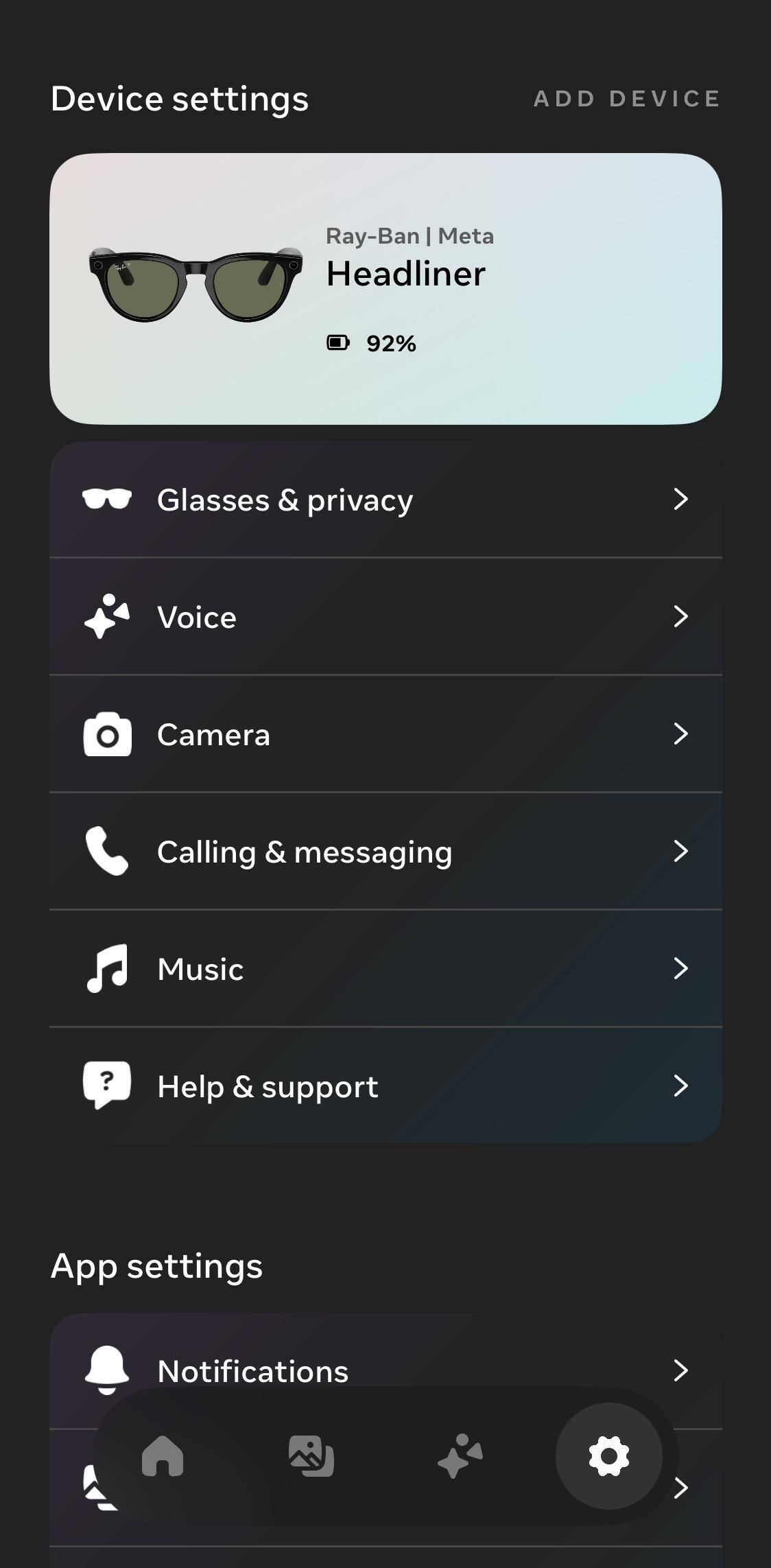
Task: Go to Voice settings
Action: pos(385,617)
